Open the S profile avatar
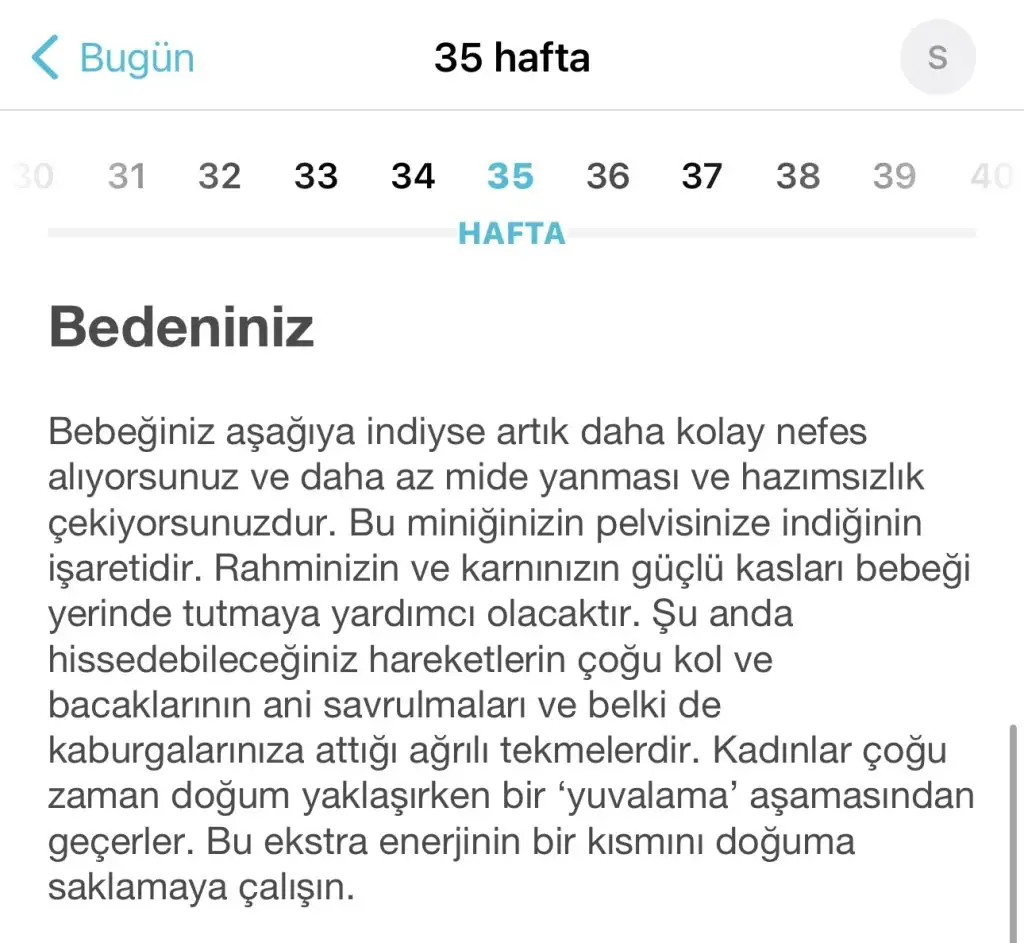 click(937, 57)
